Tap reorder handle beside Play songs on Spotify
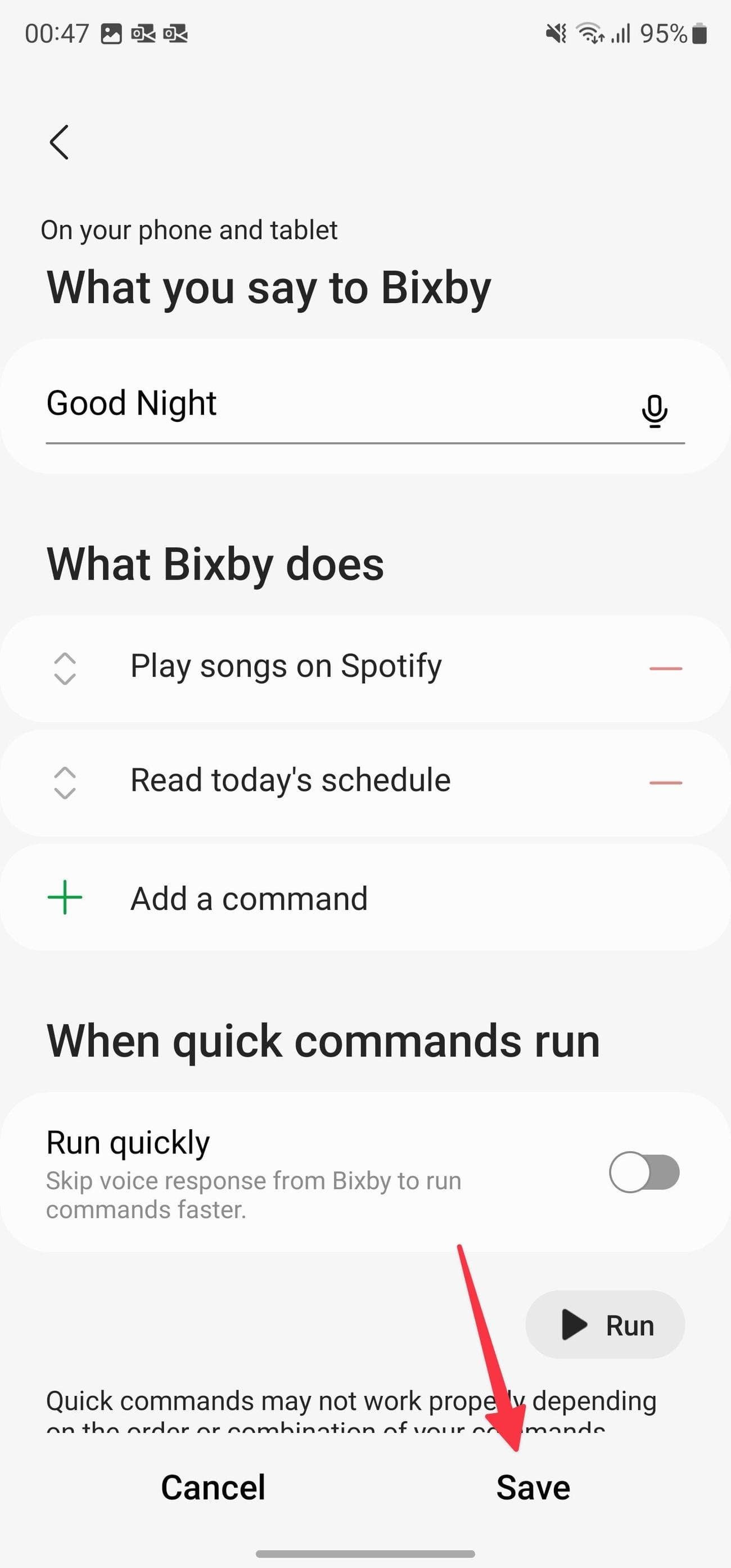The image size is (731, 1568). tap(65, 668)
